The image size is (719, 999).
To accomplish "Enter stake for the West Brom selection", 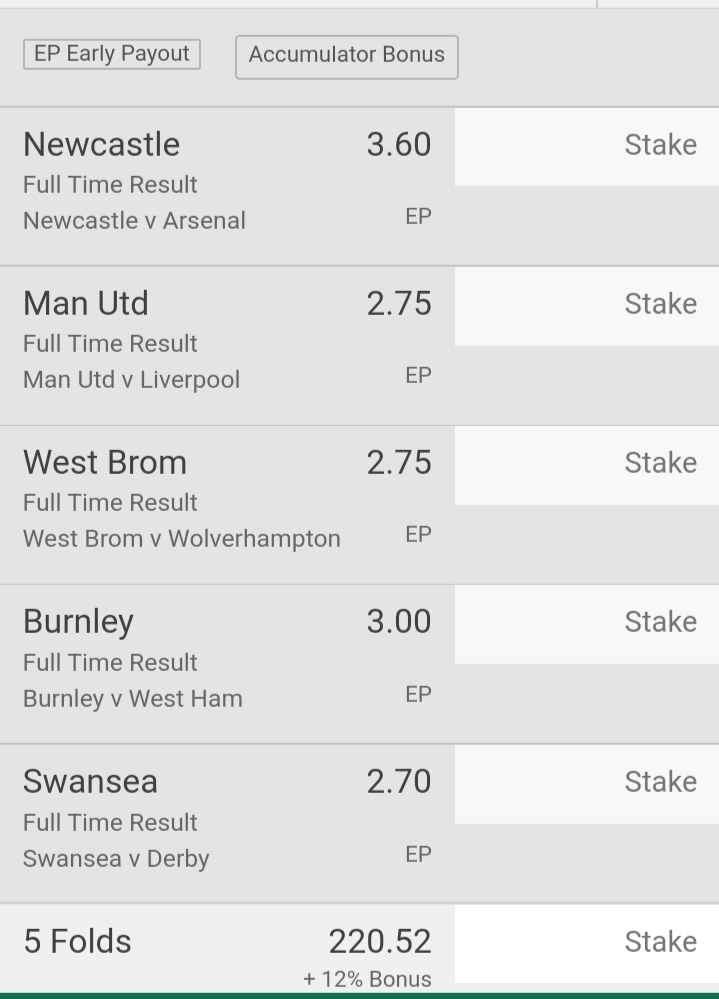I will point(587,464).
